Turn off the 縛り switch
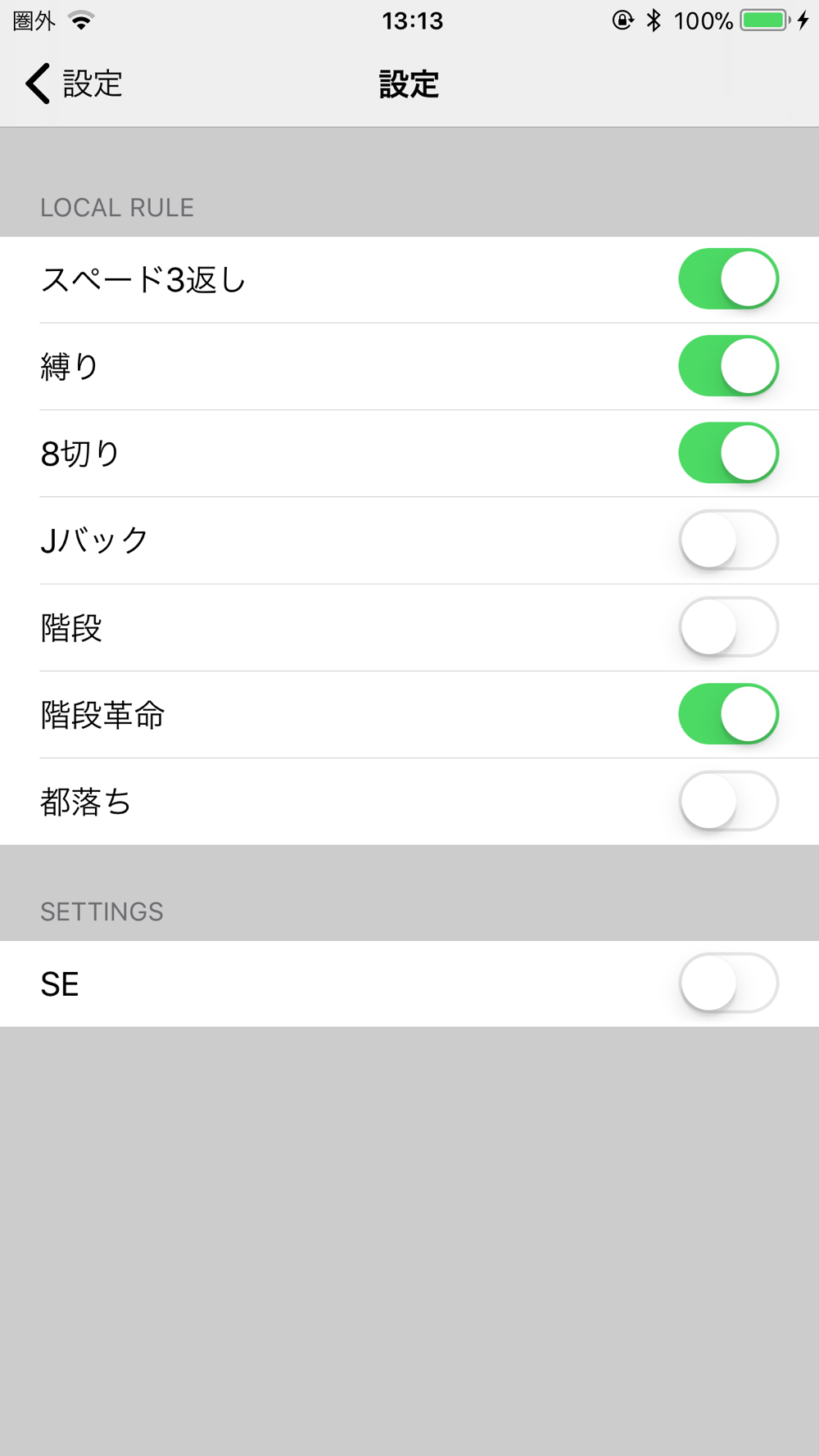This screenshot has height=1456, width=819. (x=728, y=366)
